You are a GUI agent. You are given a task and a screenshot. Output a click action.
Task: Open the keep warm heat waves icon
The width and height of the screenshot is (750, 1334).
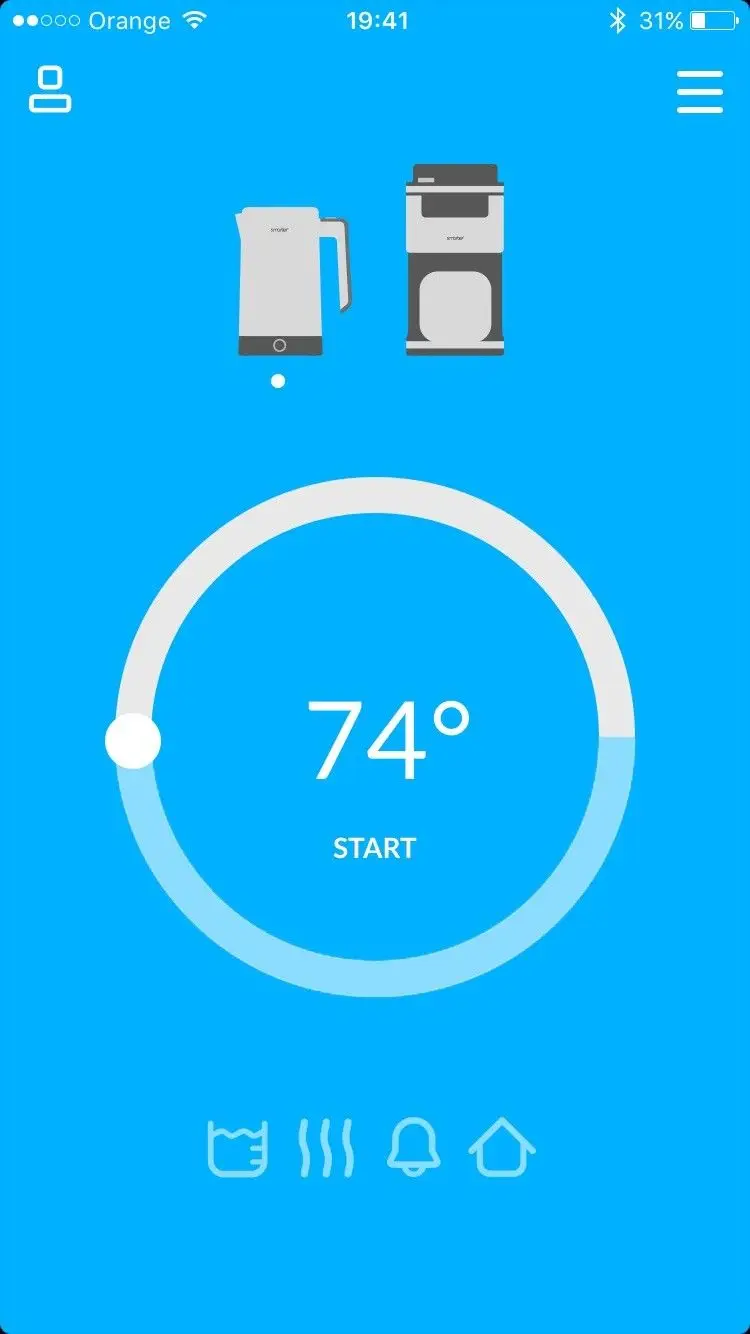[x=326, y=1148]
